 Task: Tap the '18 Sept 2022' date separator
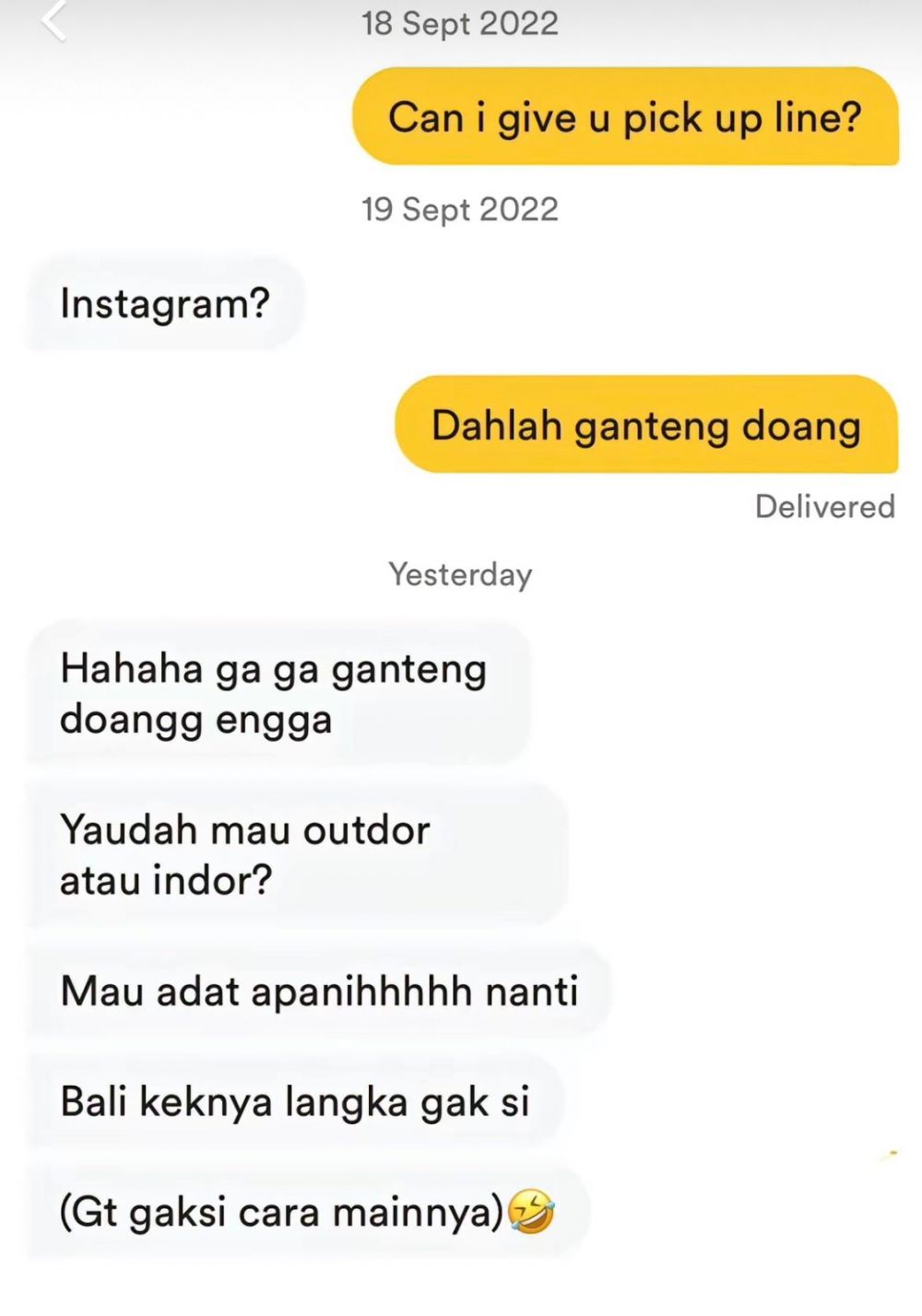click(x=460, y=24)
